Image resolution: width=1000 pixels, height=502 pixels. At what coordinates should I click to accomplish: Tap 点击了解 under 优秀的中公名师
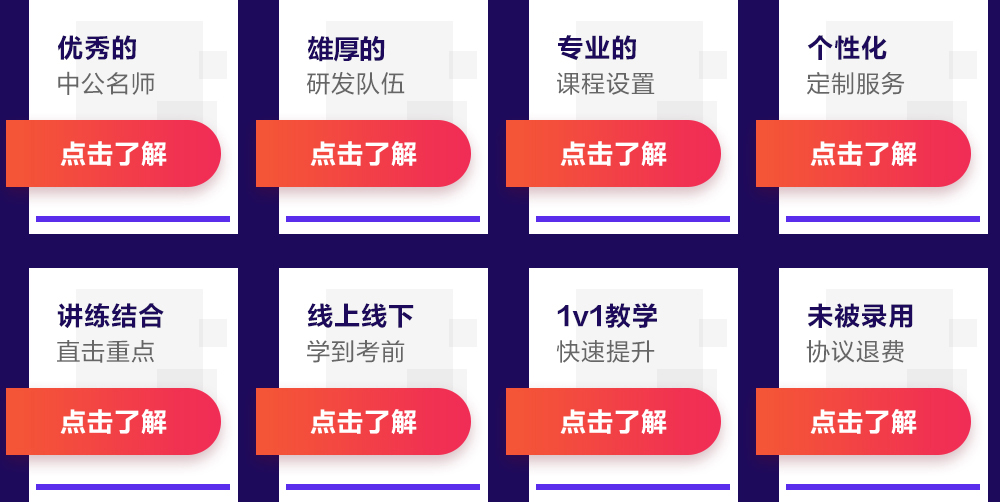tap(113, 154)
